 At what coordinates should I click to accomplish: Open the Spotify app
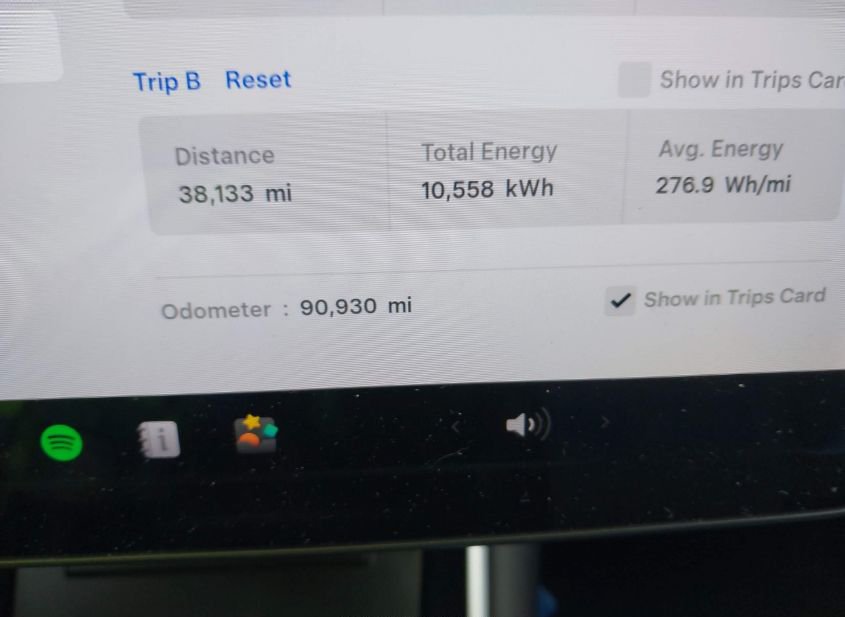coord(62,440)
